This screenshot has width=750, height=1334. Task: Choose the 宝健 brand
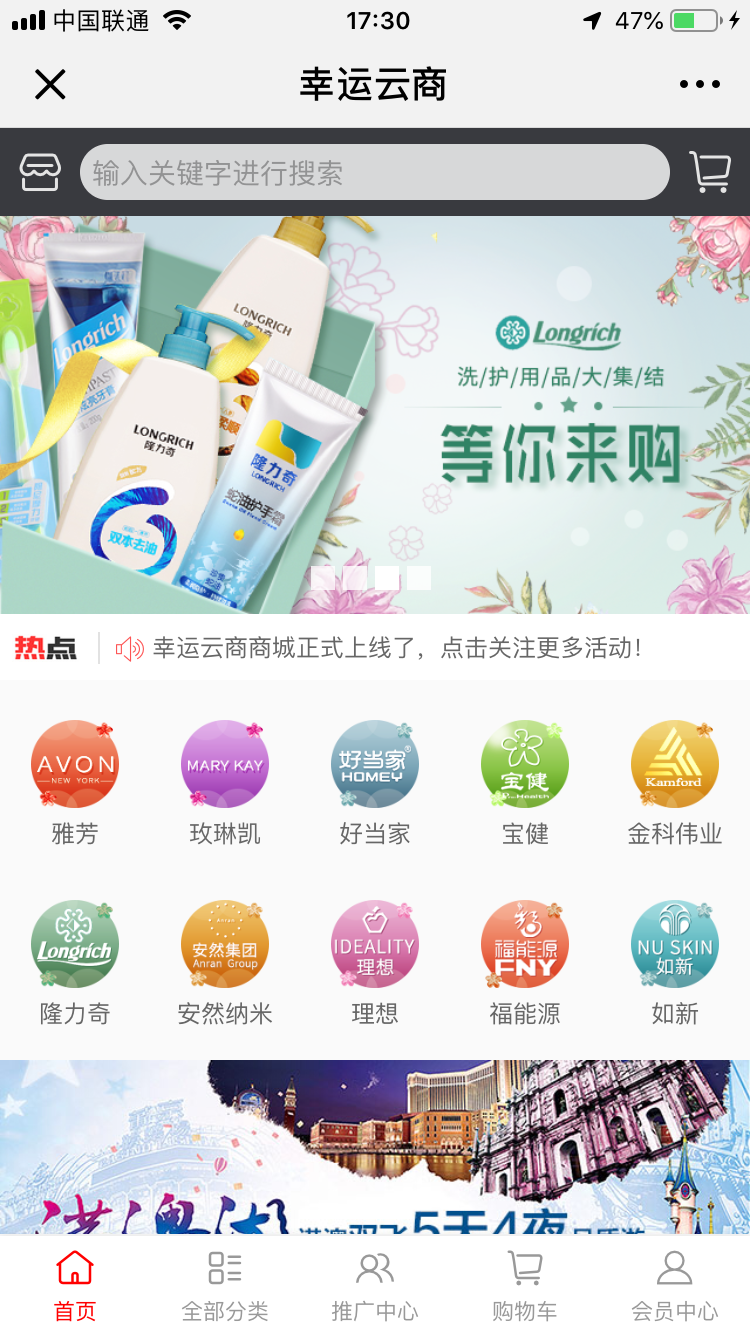pyautogui.click(x=525, y=782)
